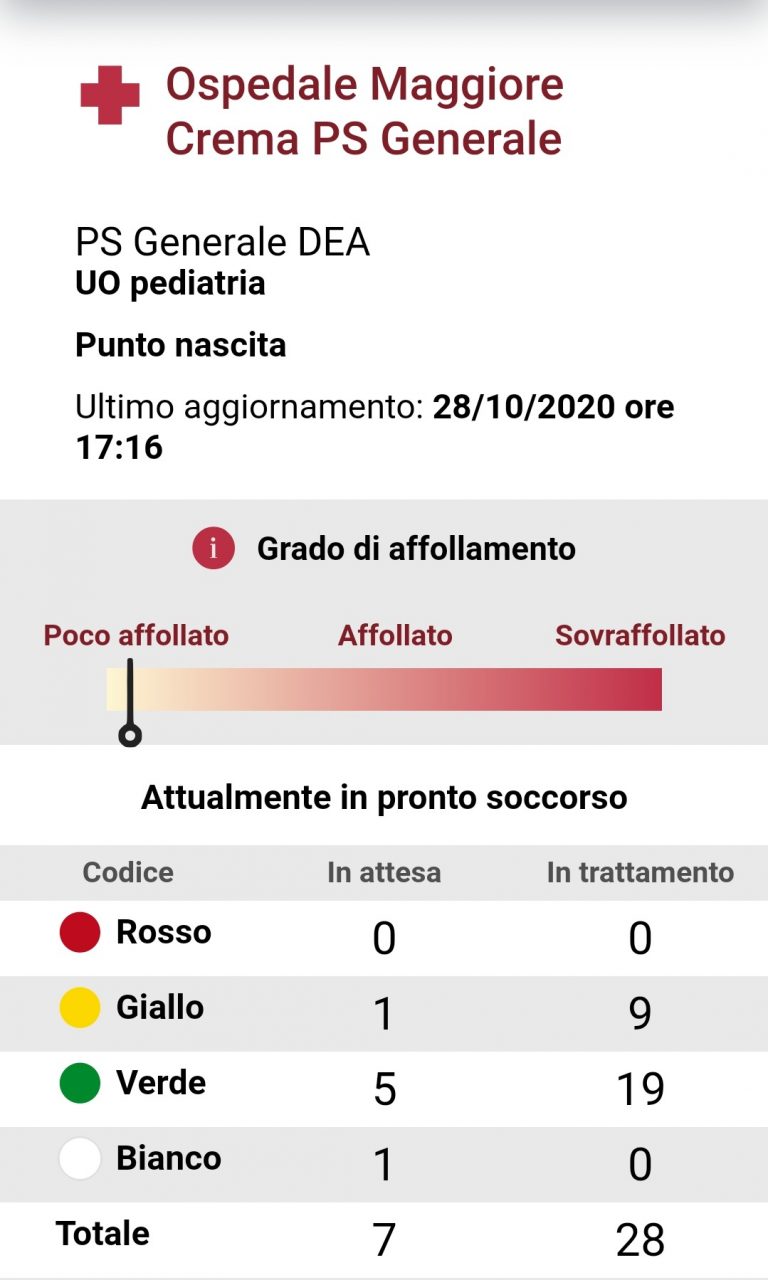Open the crowding level info icon

213,549
